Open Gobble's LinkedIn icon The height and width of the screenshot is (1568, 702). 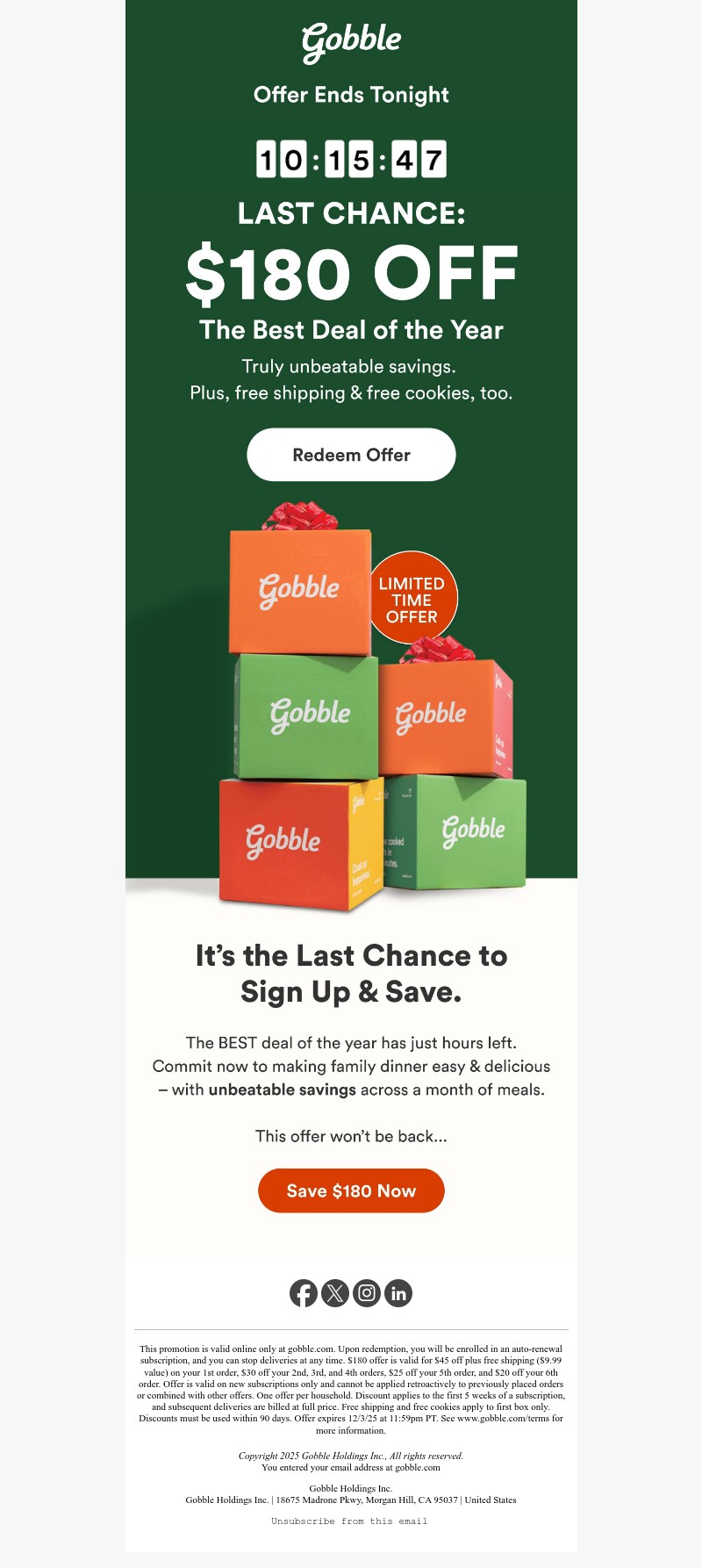[398, 1292]
